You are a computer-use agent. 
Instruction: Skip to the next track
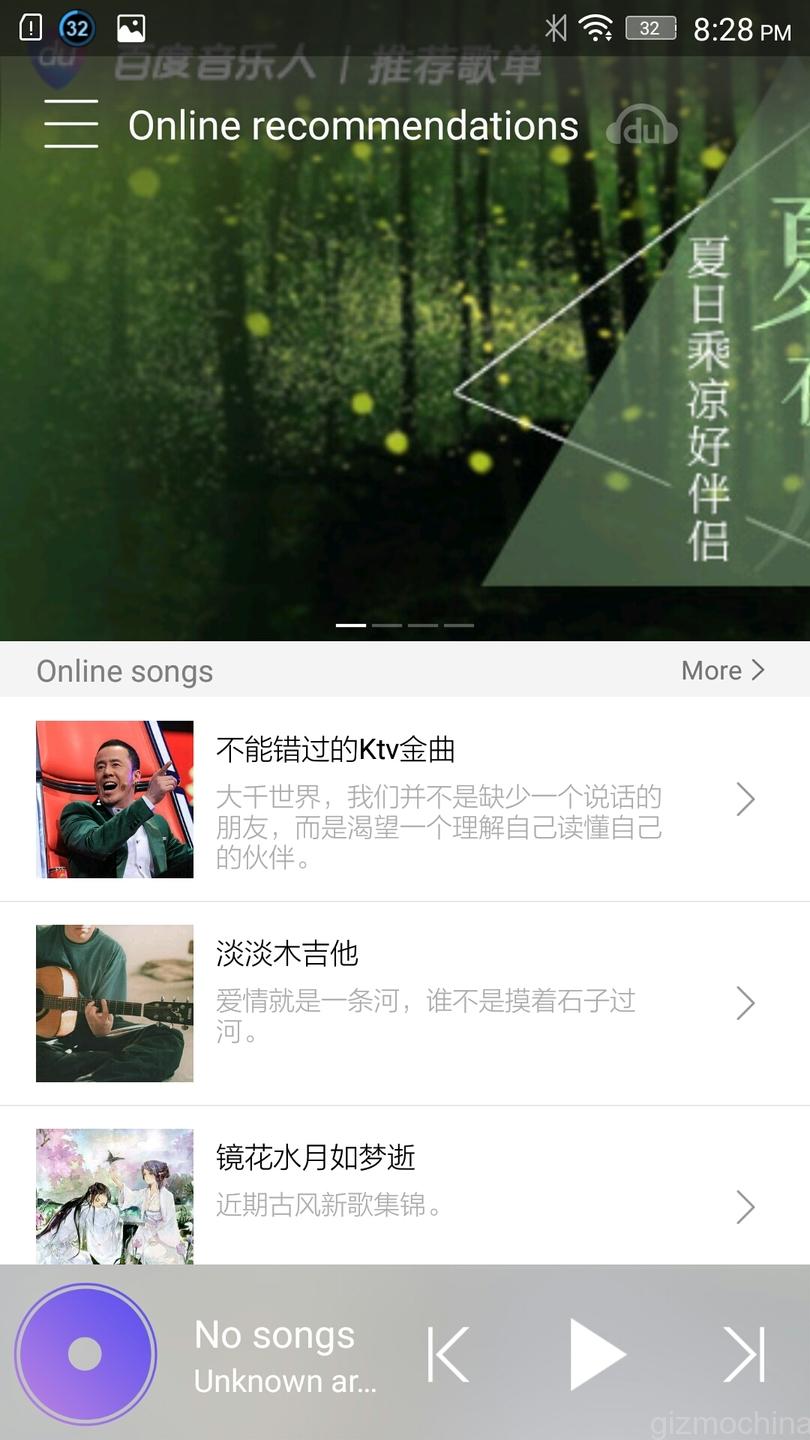[x=745, y=1354]
